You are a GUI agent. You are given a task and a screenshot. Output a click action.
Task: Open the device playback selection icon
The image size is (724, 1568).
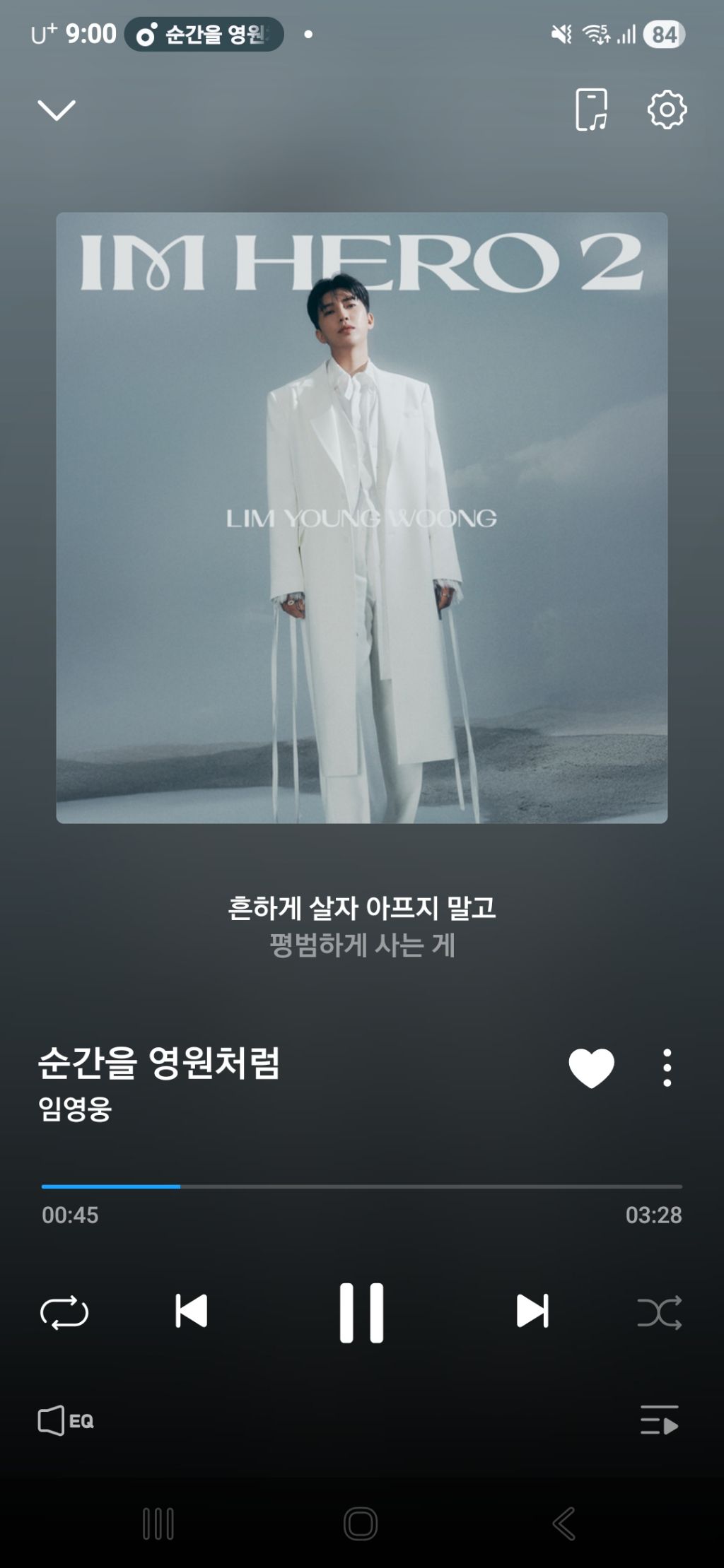(591, 110)
